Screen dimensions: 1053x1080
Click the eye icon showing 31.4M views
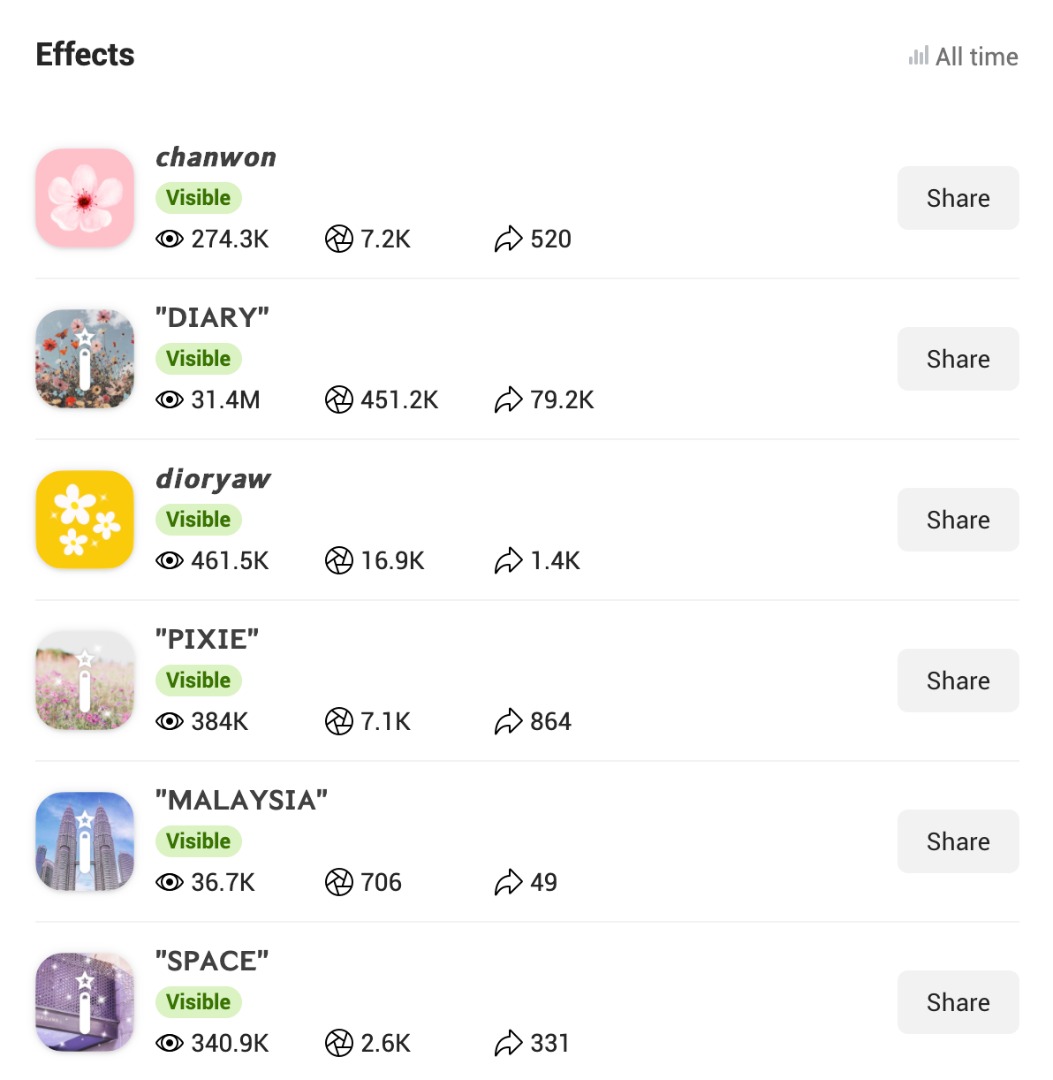pos(170,400)
